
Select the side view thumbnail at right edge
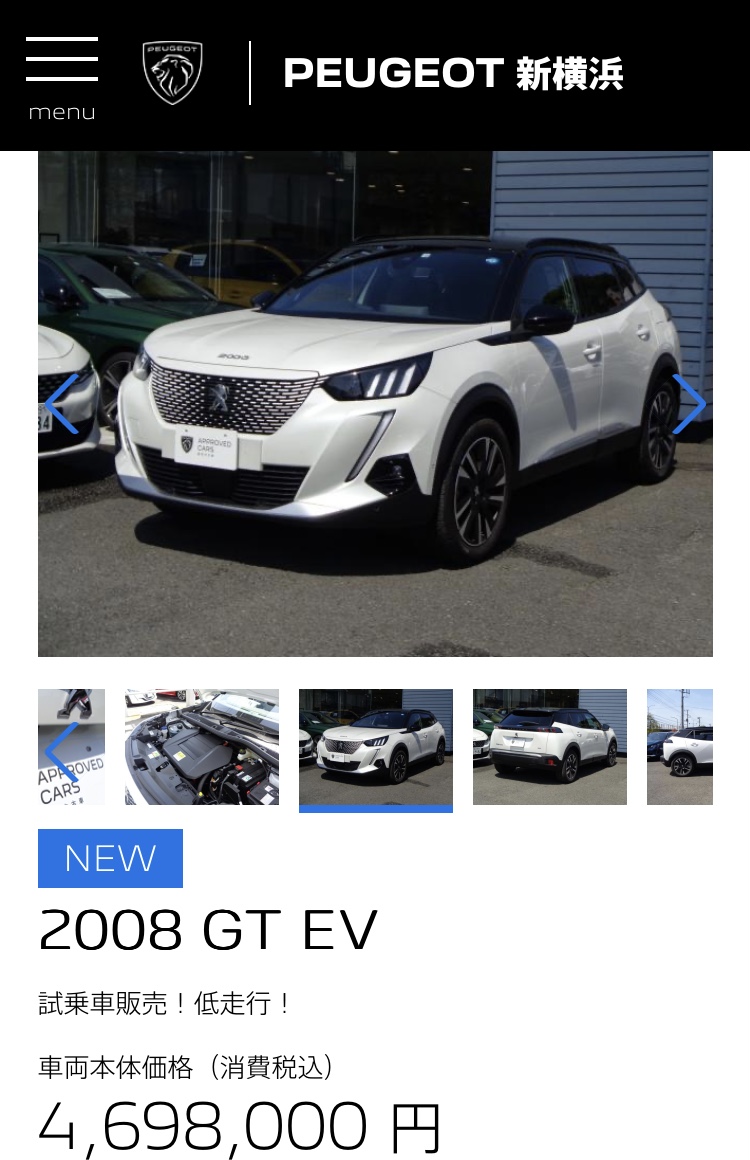coord(680,746)
